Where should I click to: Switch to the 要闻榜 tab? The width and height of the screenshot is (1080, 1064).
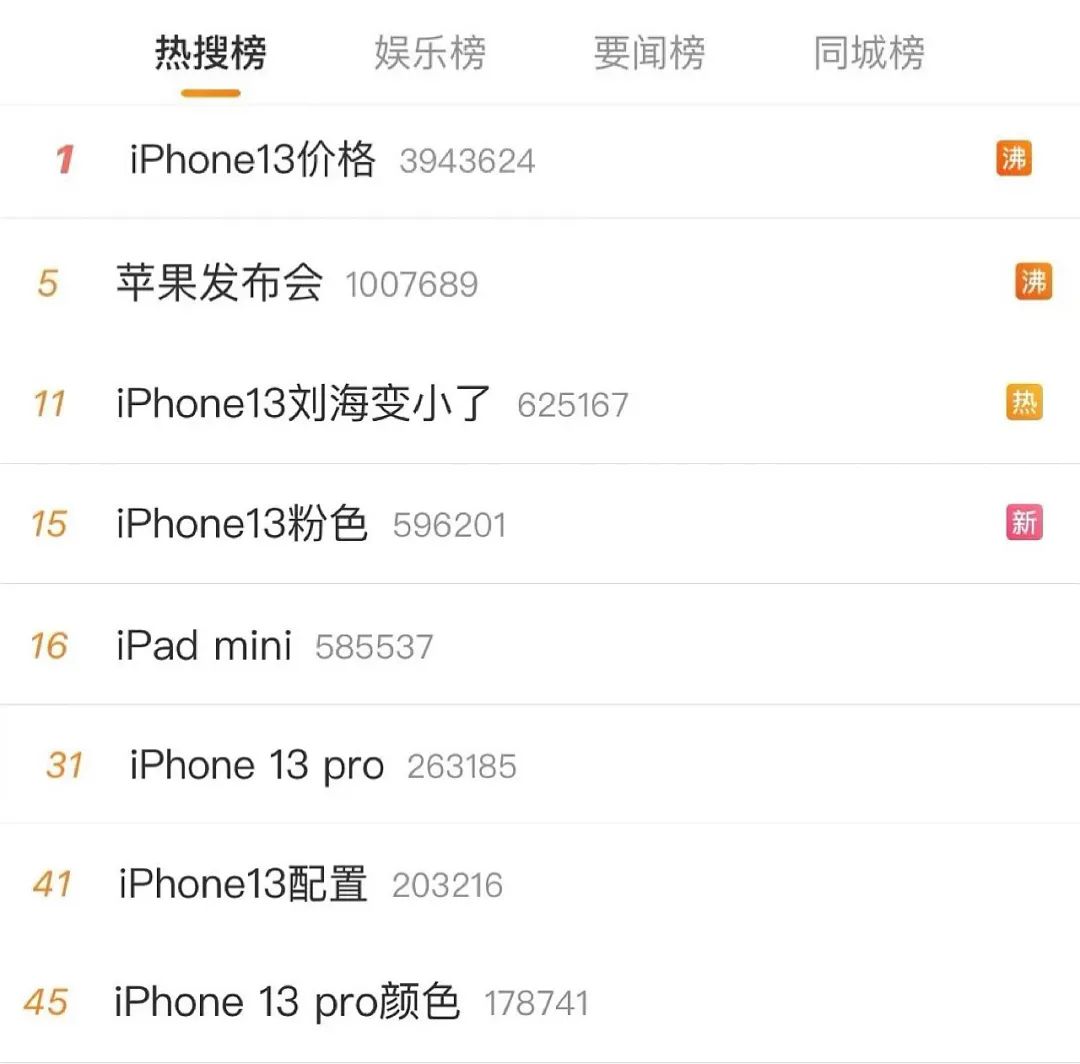(649, 52)
